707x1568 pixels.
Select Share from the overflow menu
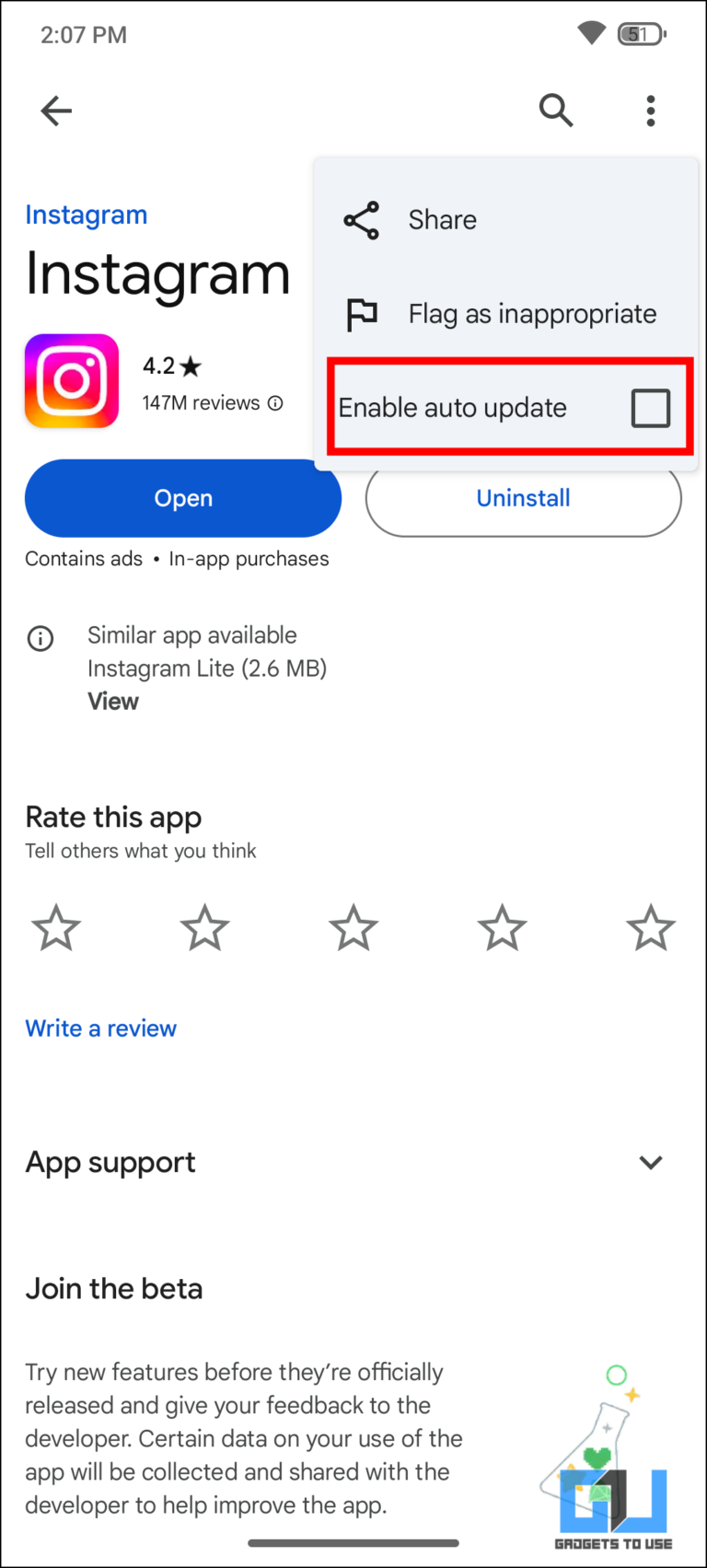coord(442,220)
